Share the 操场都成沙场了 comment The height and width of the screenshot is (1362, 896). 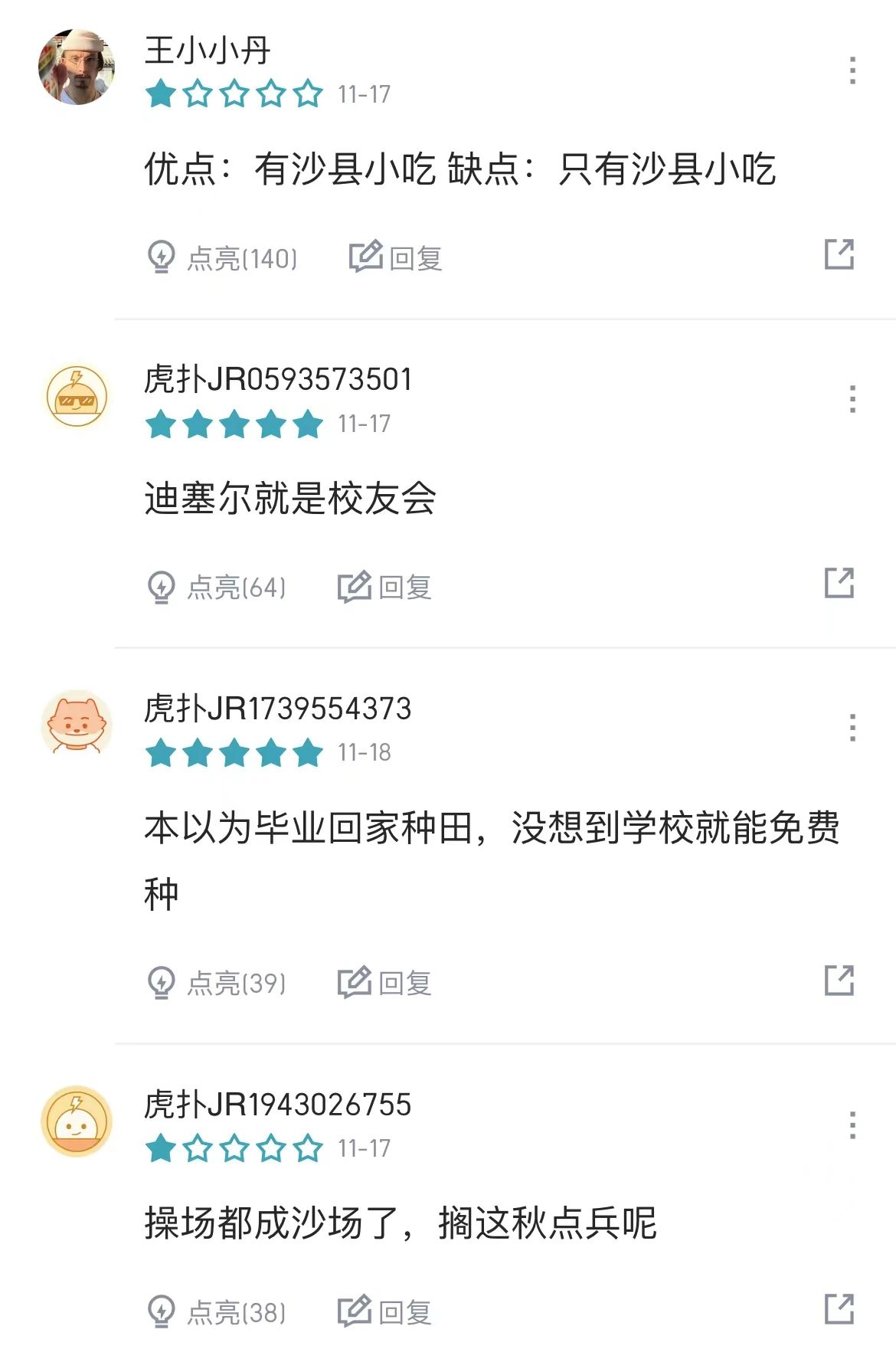pos(839,1308)
